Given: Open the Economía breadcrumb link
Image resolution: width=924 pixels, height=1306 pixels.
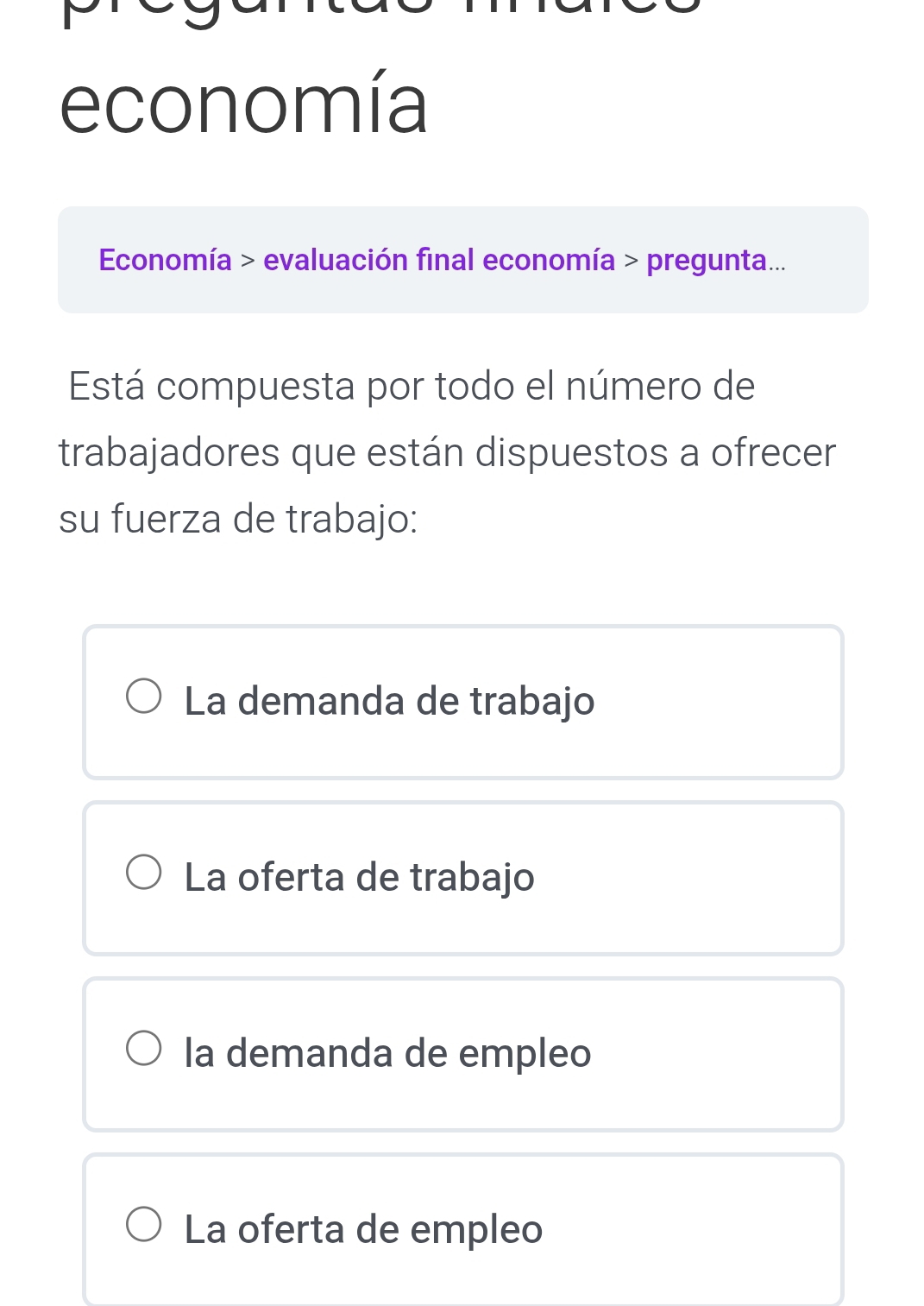Looking at the screenshot, I should point(165,260).
